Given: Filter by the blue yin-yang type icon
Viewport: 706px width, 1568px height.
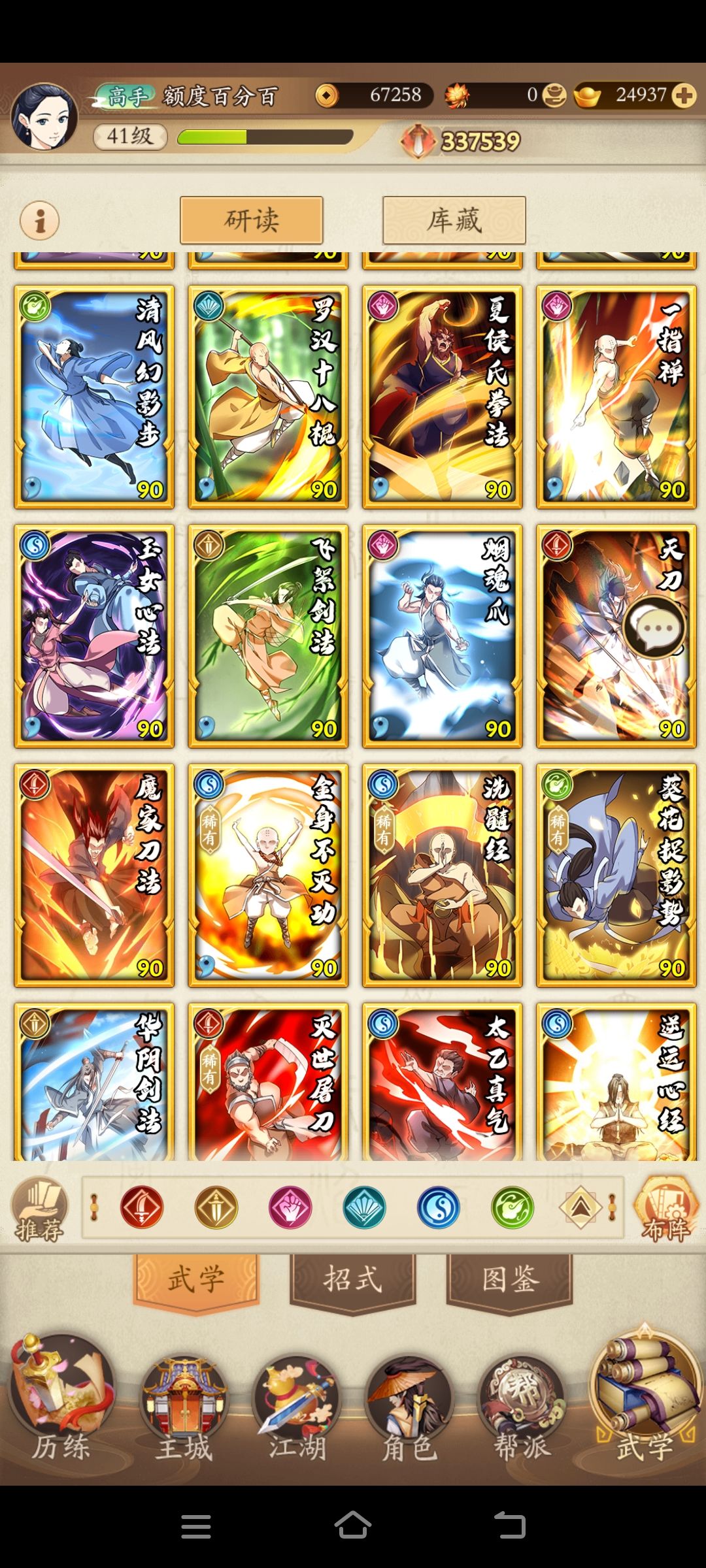Looking at the screenshot, I should click(x=439, y=1207).
